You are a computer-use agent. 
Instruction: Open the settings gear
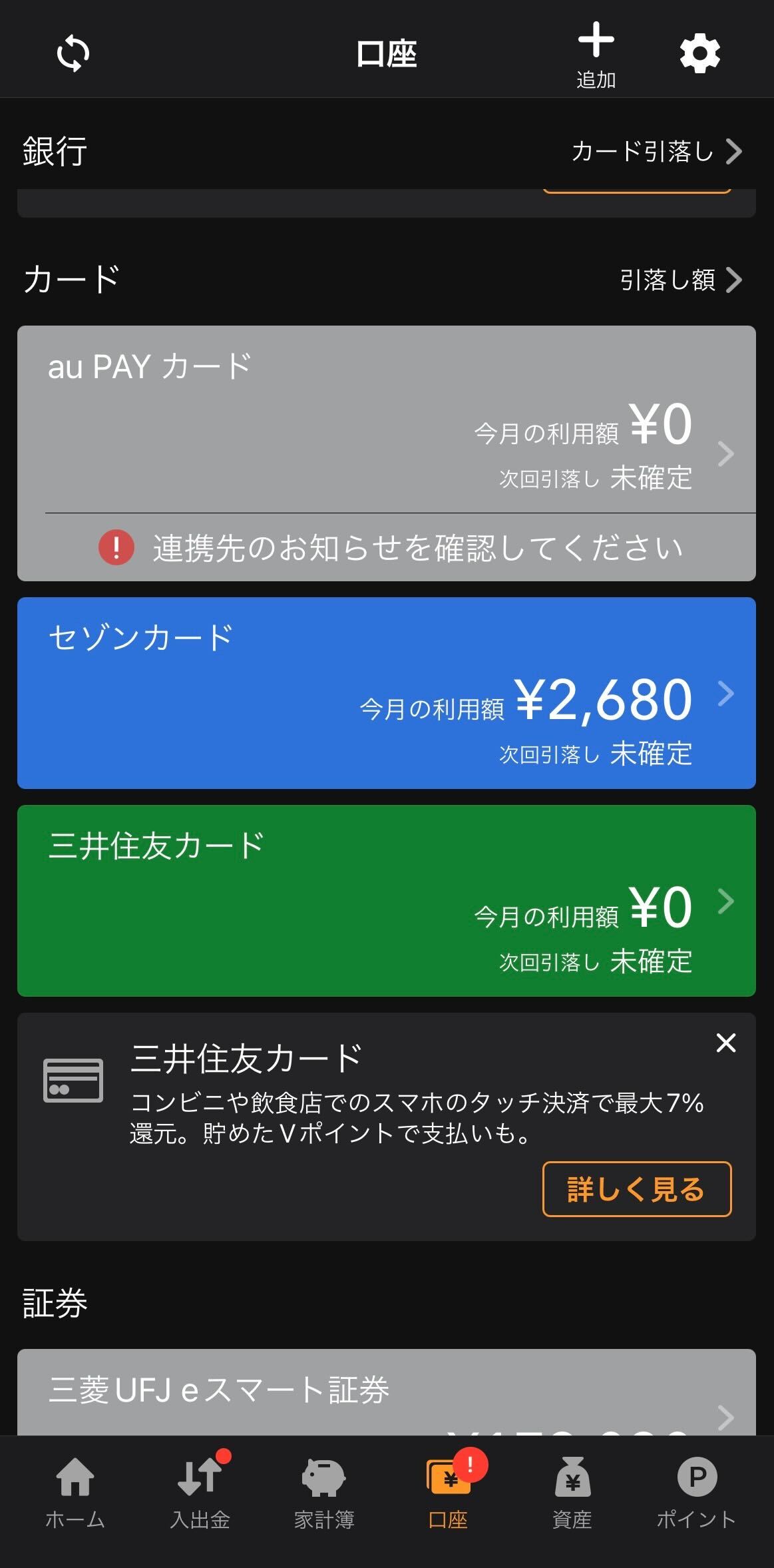pyautogui.click(x=699, y=54)
